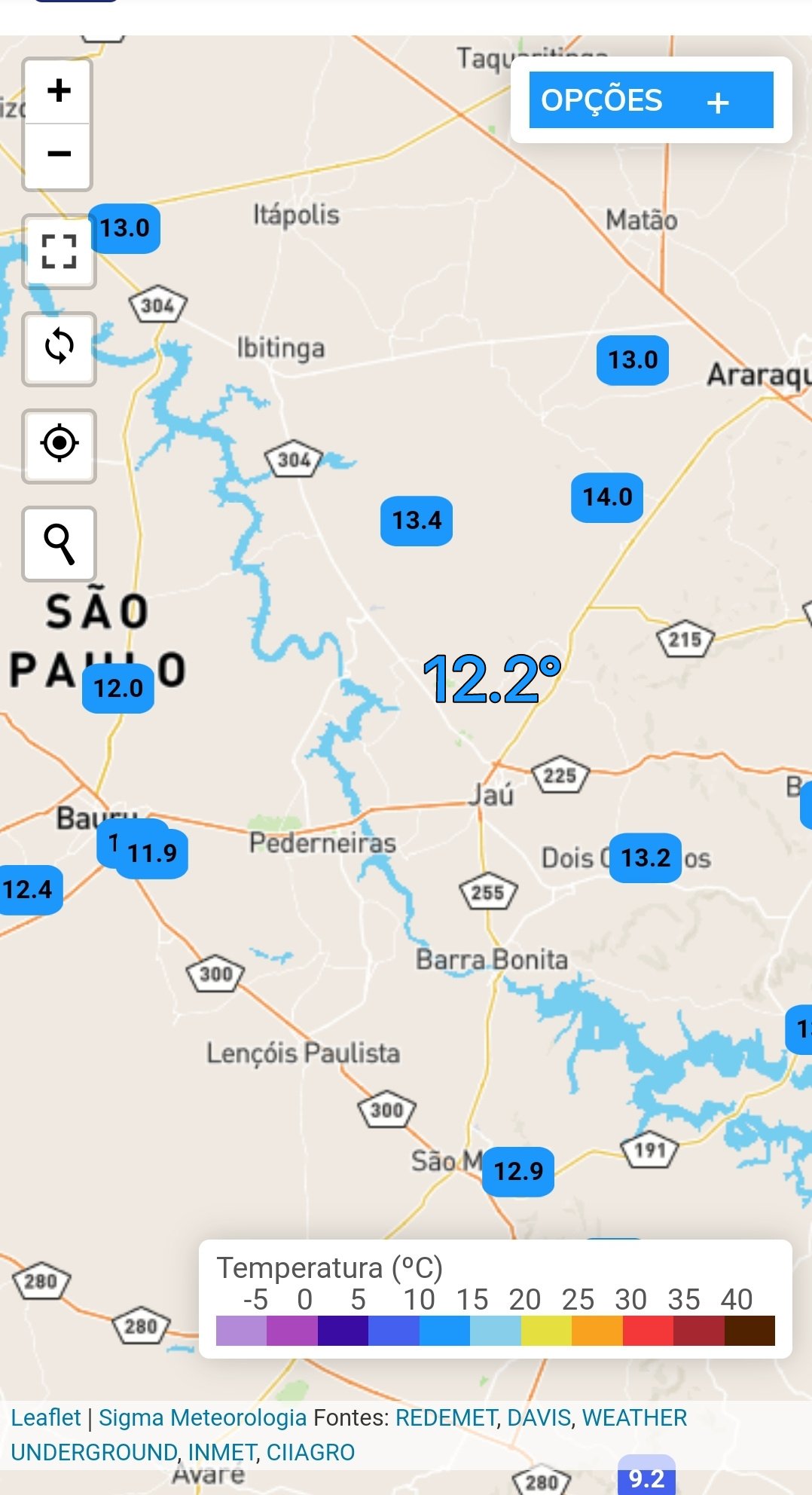Tap the 13.4 temperature marker
This screenshot has width=812, height=1495.
(x=417, y=521)
